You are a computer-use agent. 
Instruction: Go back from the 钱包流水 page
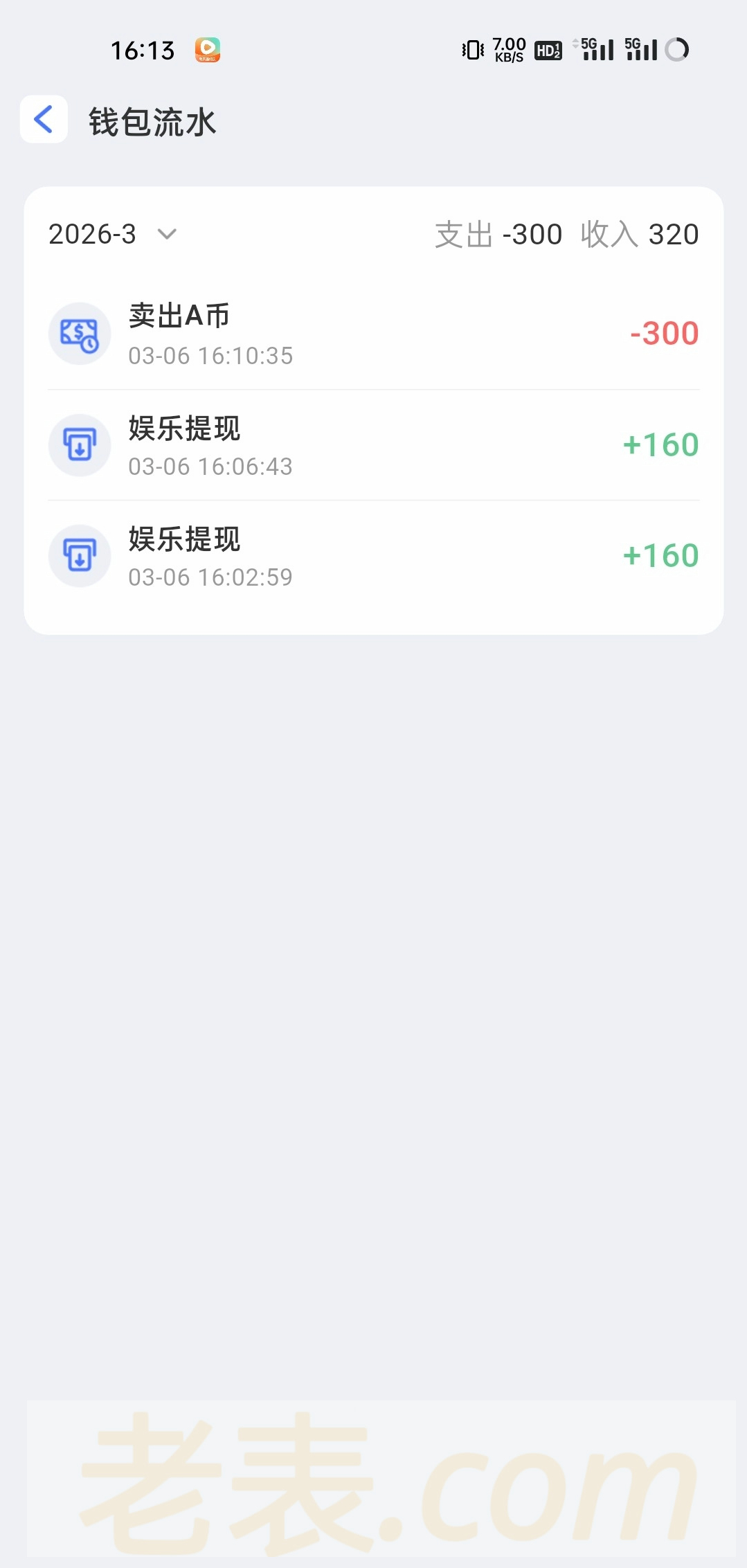[44, 119]
